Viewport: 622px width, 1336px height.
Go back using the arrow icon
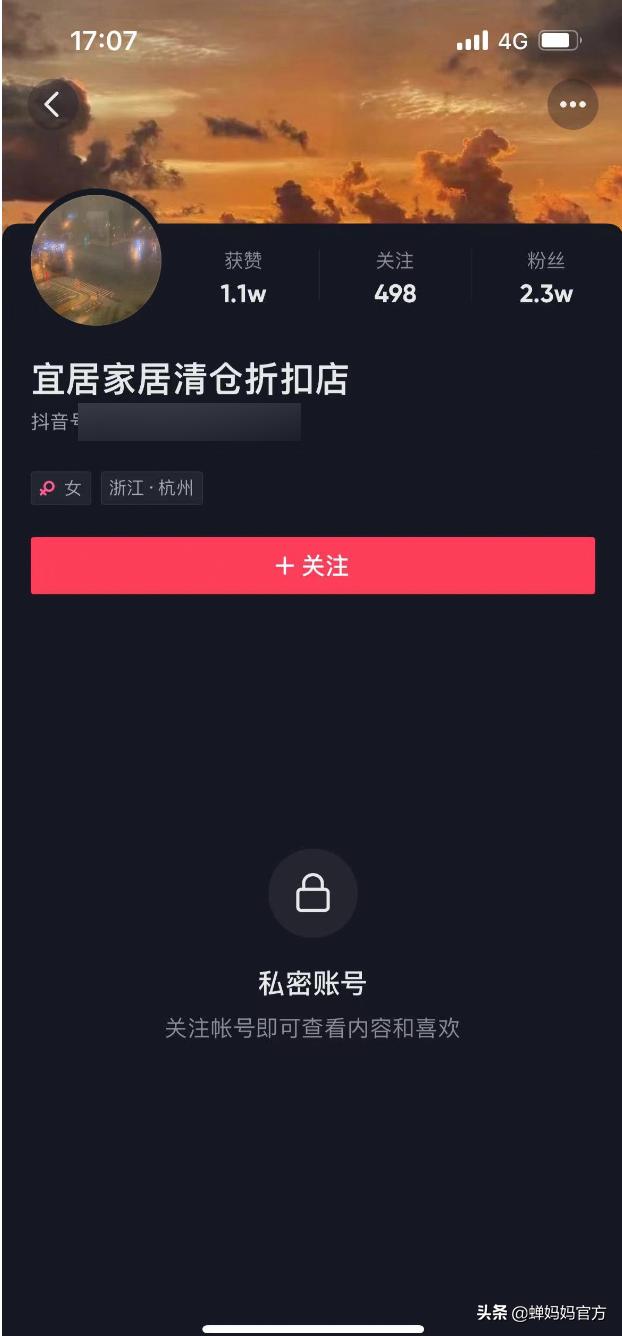click(52, 104)
